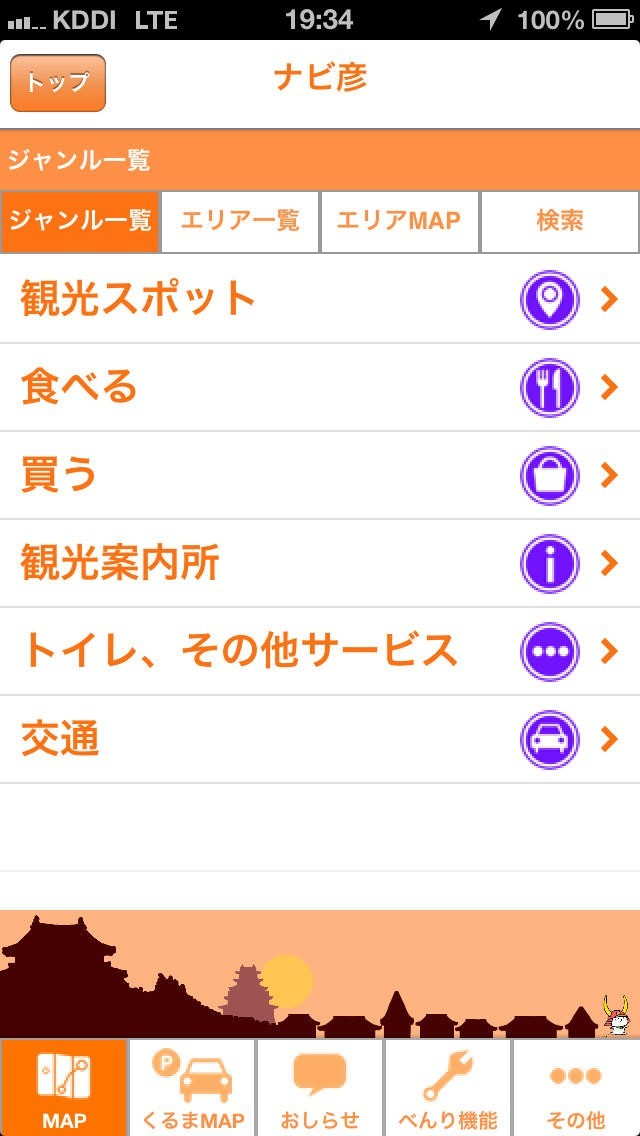Select the ジャンル一覧 tab
This screenshot has width=640, height=1136.
[80, 220]
